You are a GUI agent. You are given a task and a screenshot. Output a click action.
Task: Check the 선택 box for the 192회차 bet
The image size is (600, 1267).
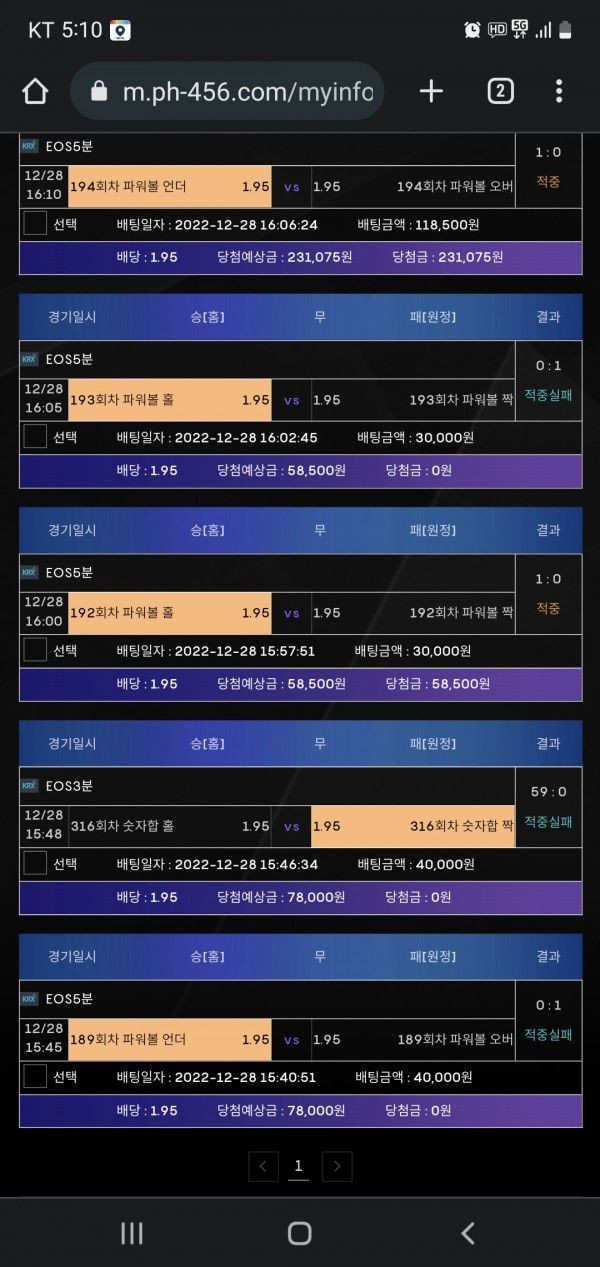(35, 650)
